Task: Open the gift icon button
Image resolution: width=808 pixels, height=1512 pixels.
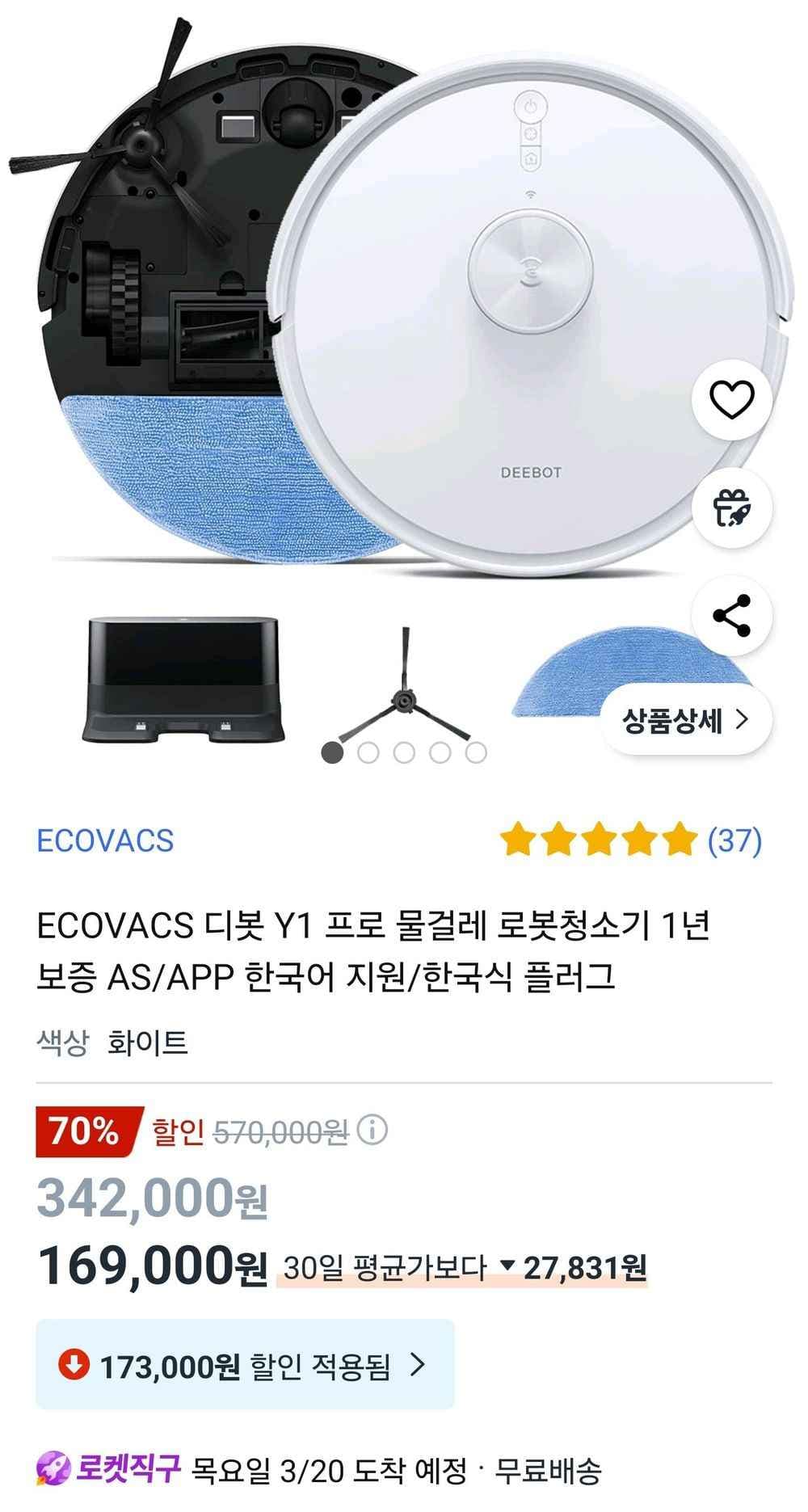Action: pyautogui.click(x=731, y=508)
